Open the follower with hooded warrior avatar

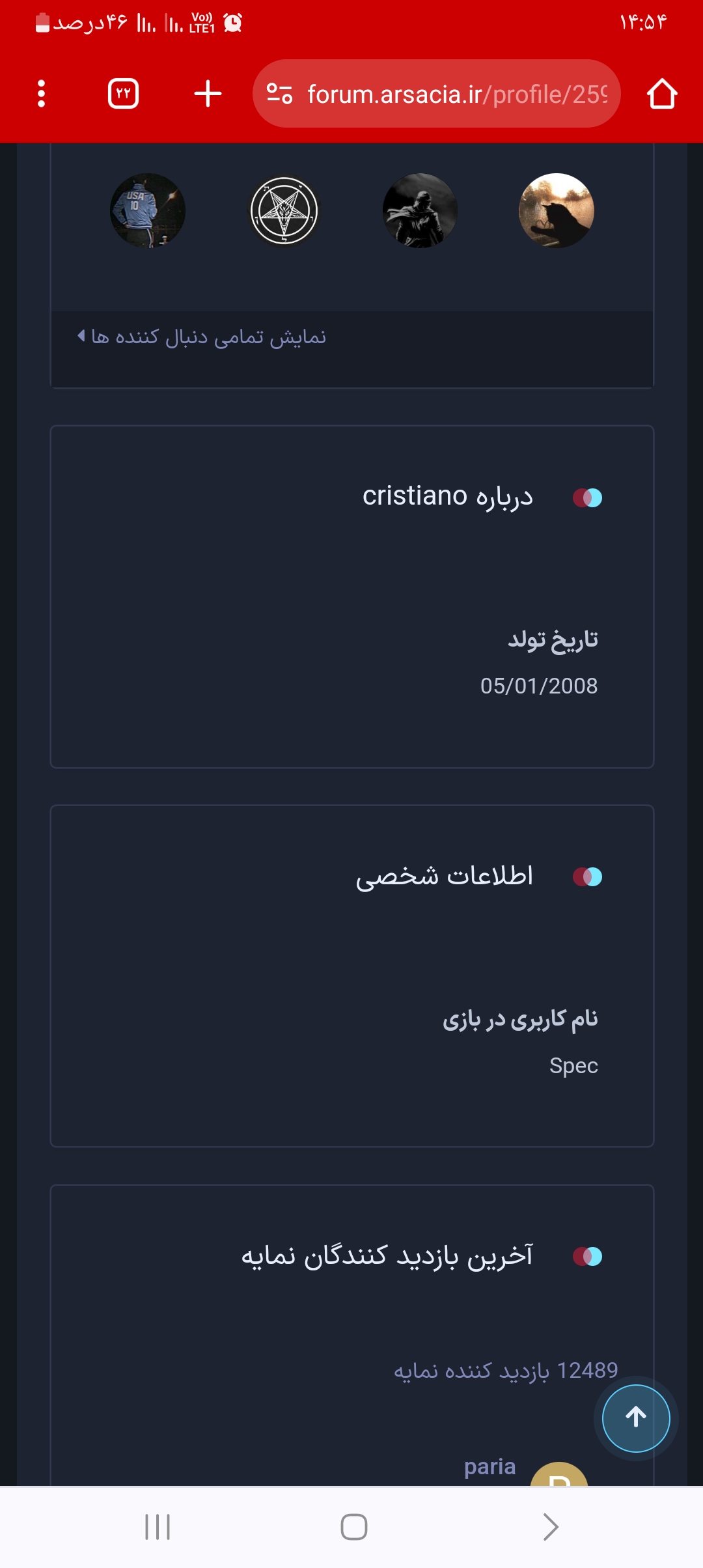point(420,210)
